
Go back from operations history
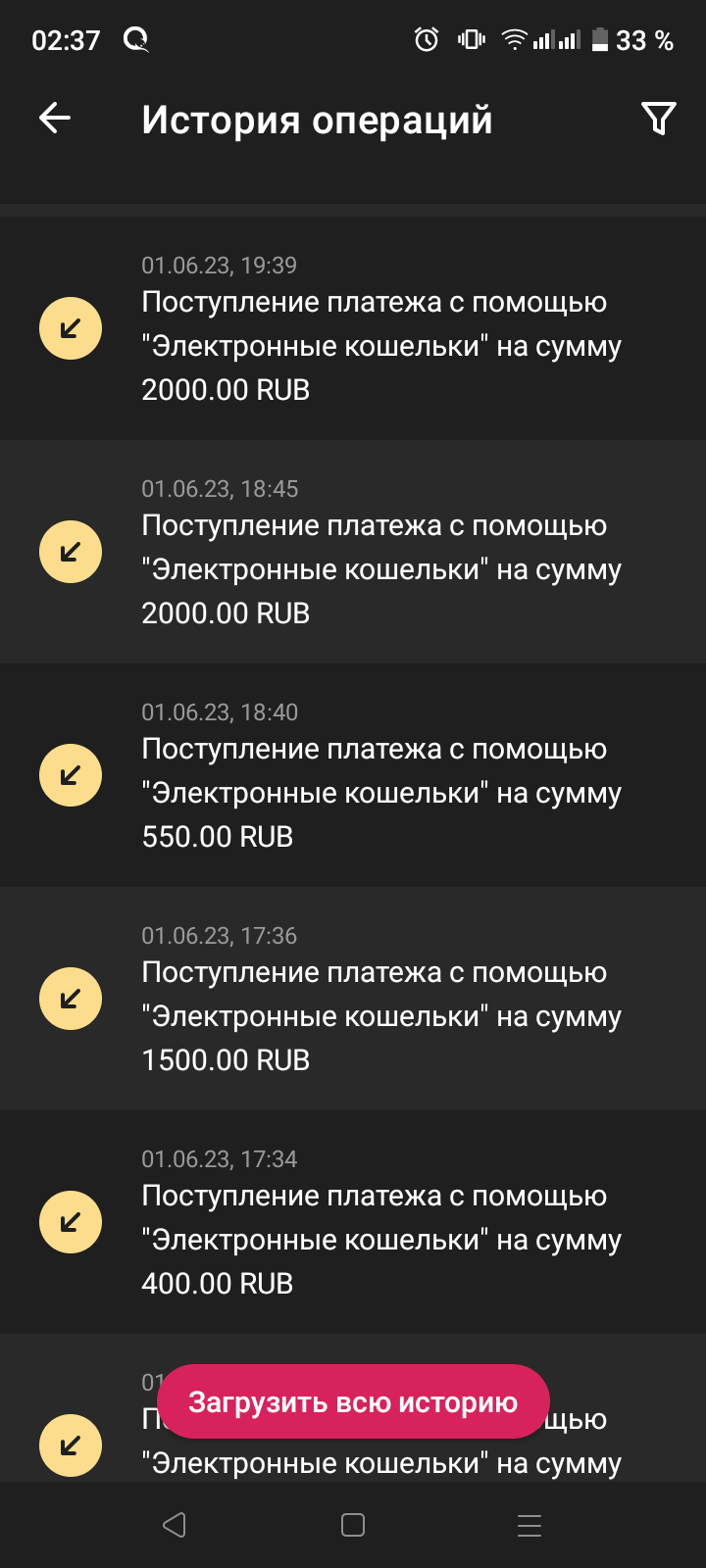click(55, 119)
